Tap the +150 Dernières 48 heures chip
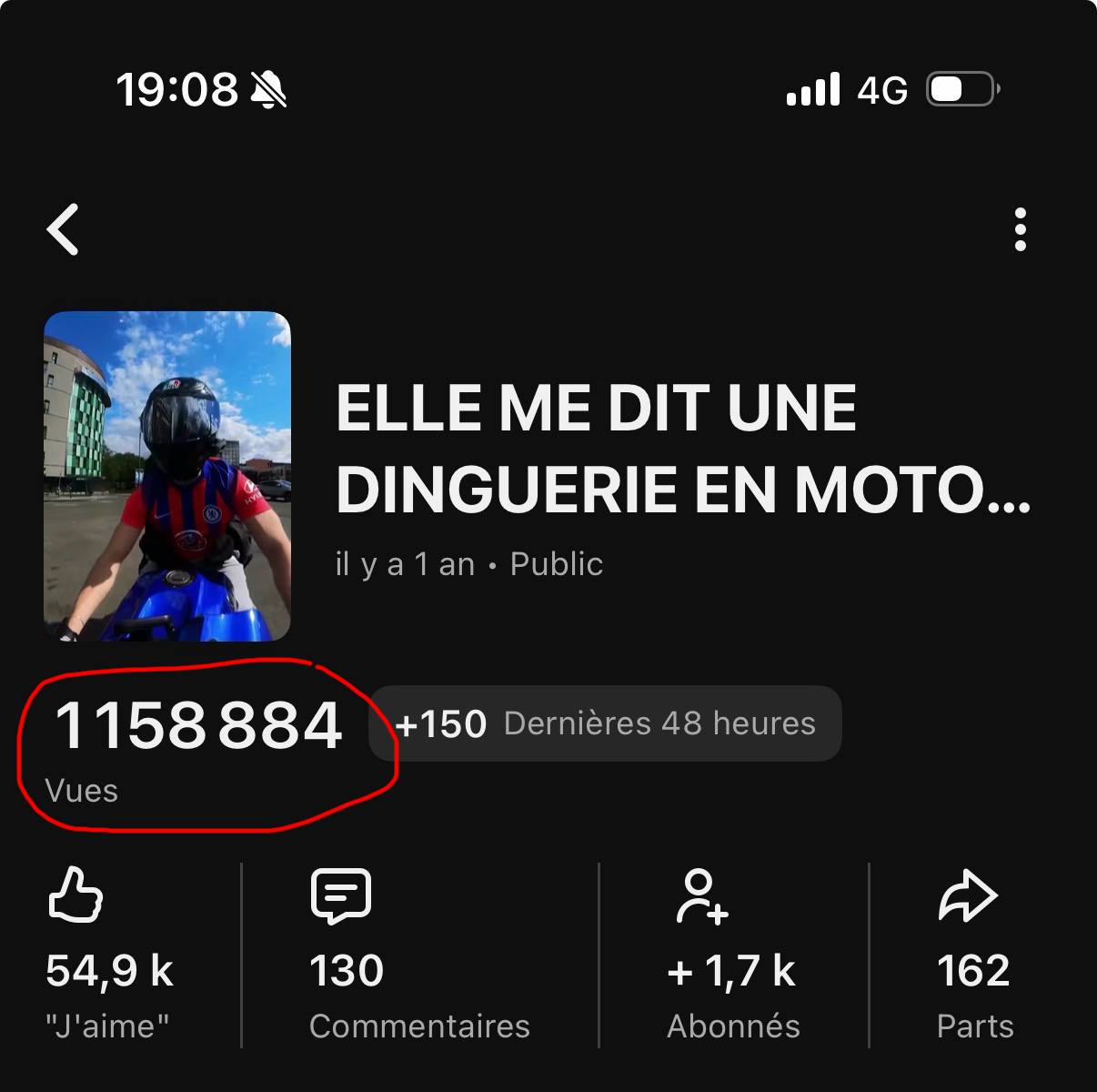This screenshot has height=1092, width=1097. [x=605, y=723]
